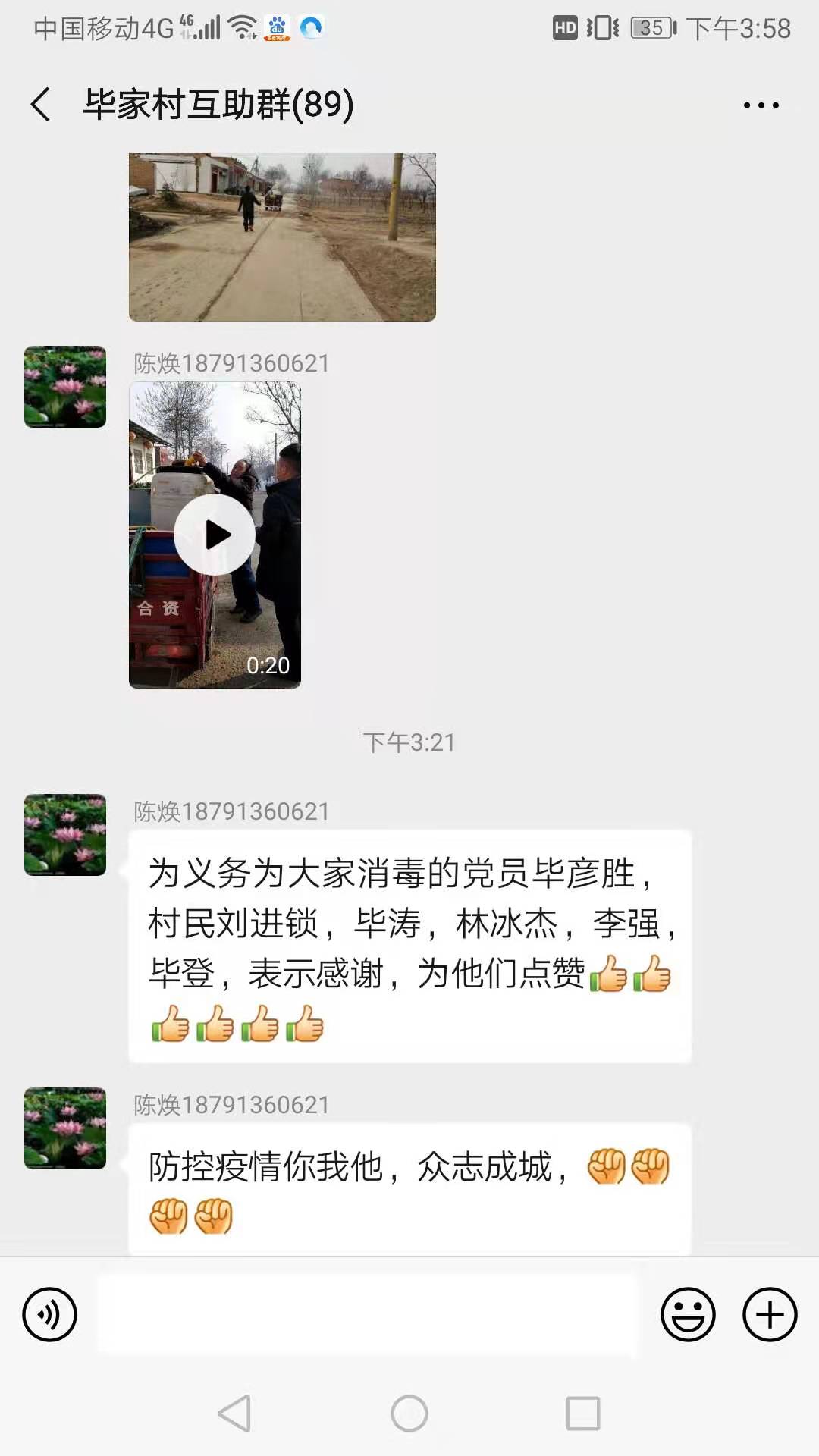Open 陈焕's avatar beside the video

(x=65, y=387)
